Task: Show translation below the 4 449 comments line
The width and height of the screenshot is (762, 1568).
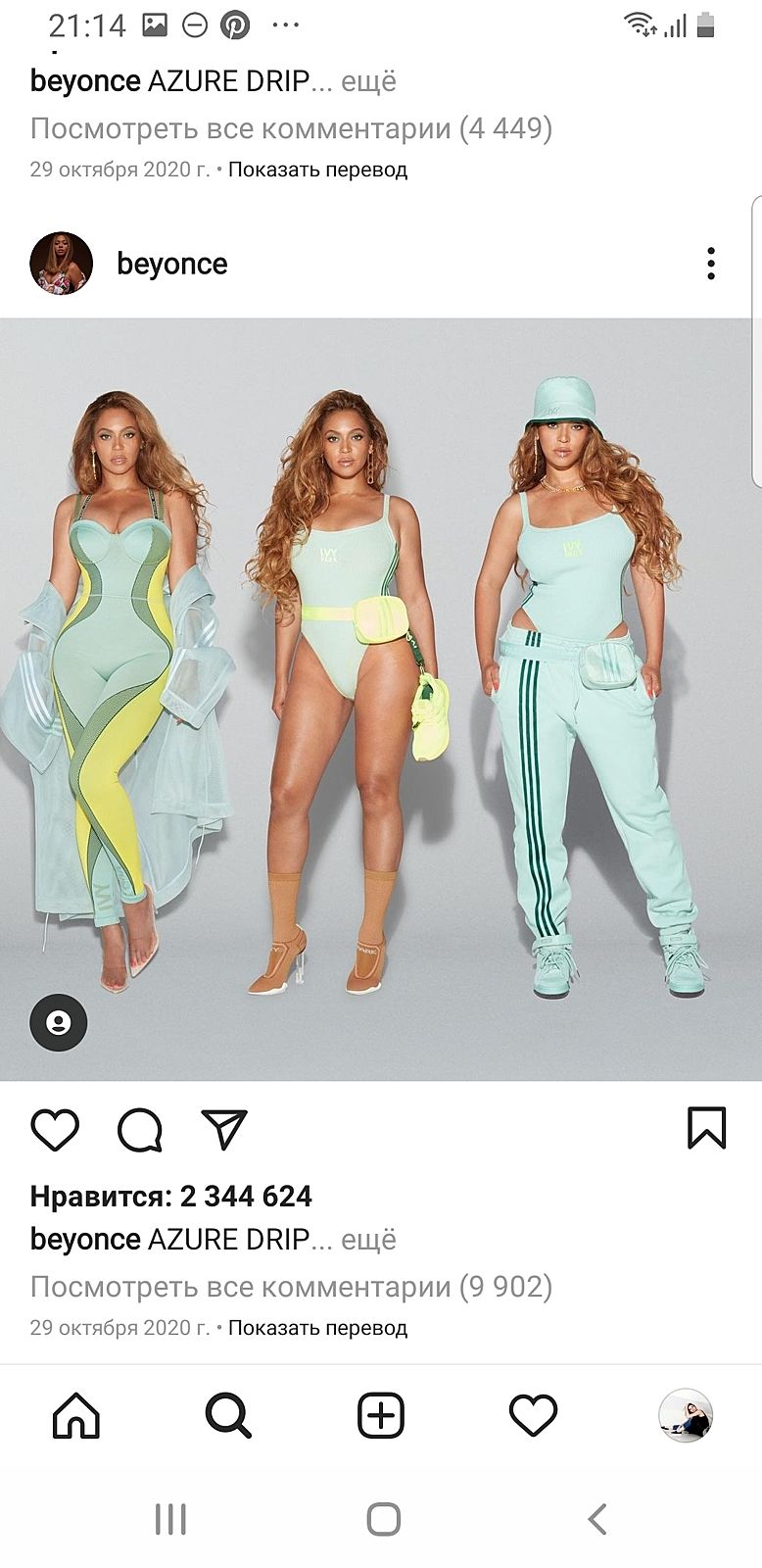Action: [x=317, y=170]
